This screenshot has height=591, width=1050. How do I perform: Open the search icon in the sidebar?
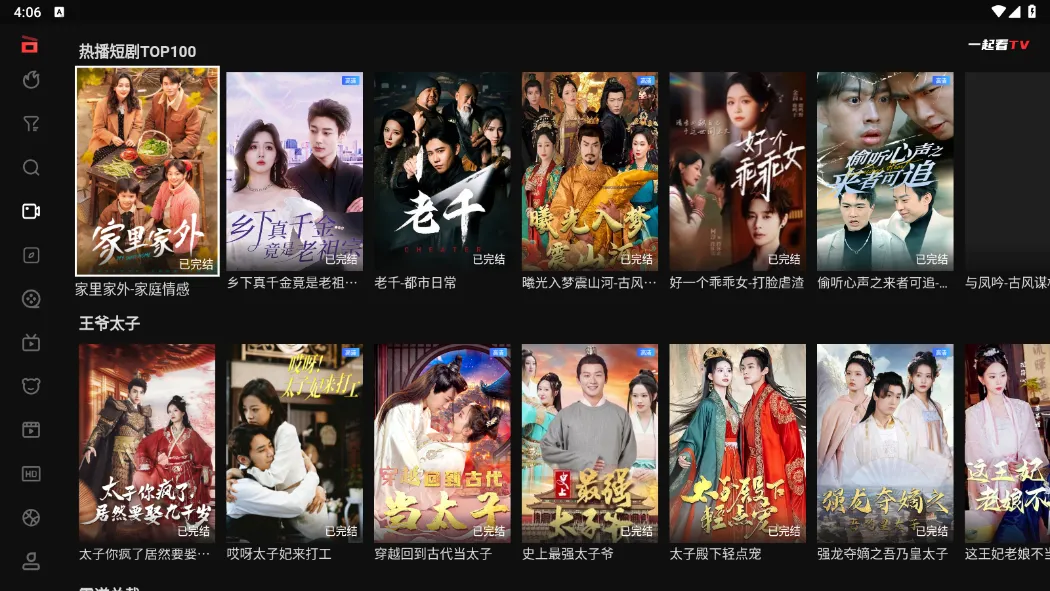coord(31,167)
